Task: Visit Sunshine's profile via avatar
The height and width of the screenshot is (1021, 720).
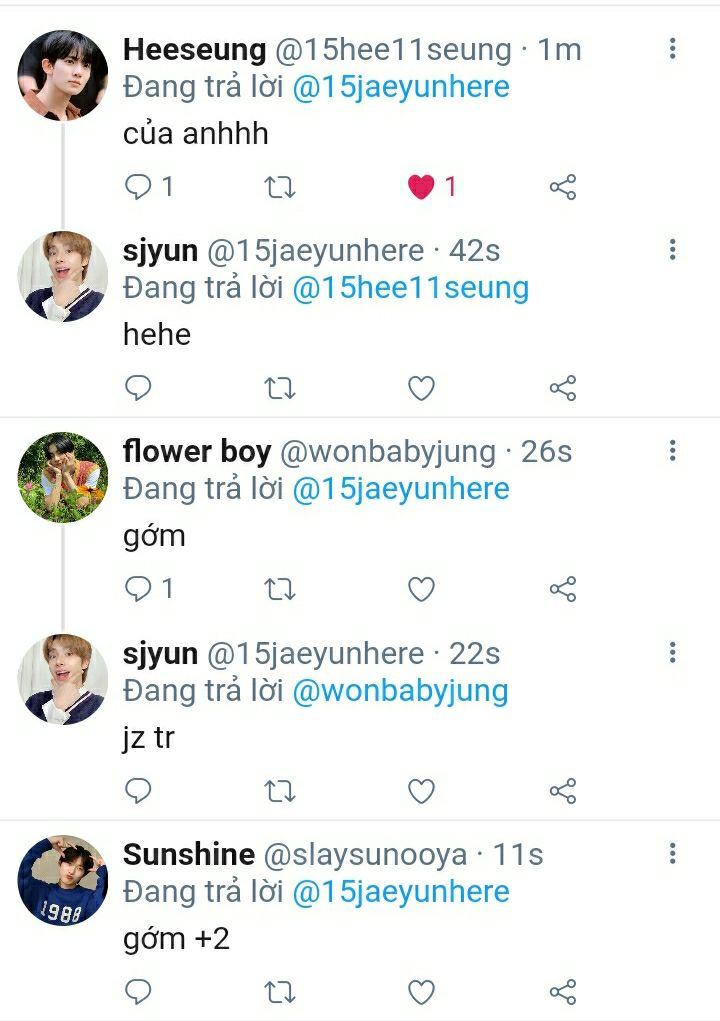Action: (63, 881)
